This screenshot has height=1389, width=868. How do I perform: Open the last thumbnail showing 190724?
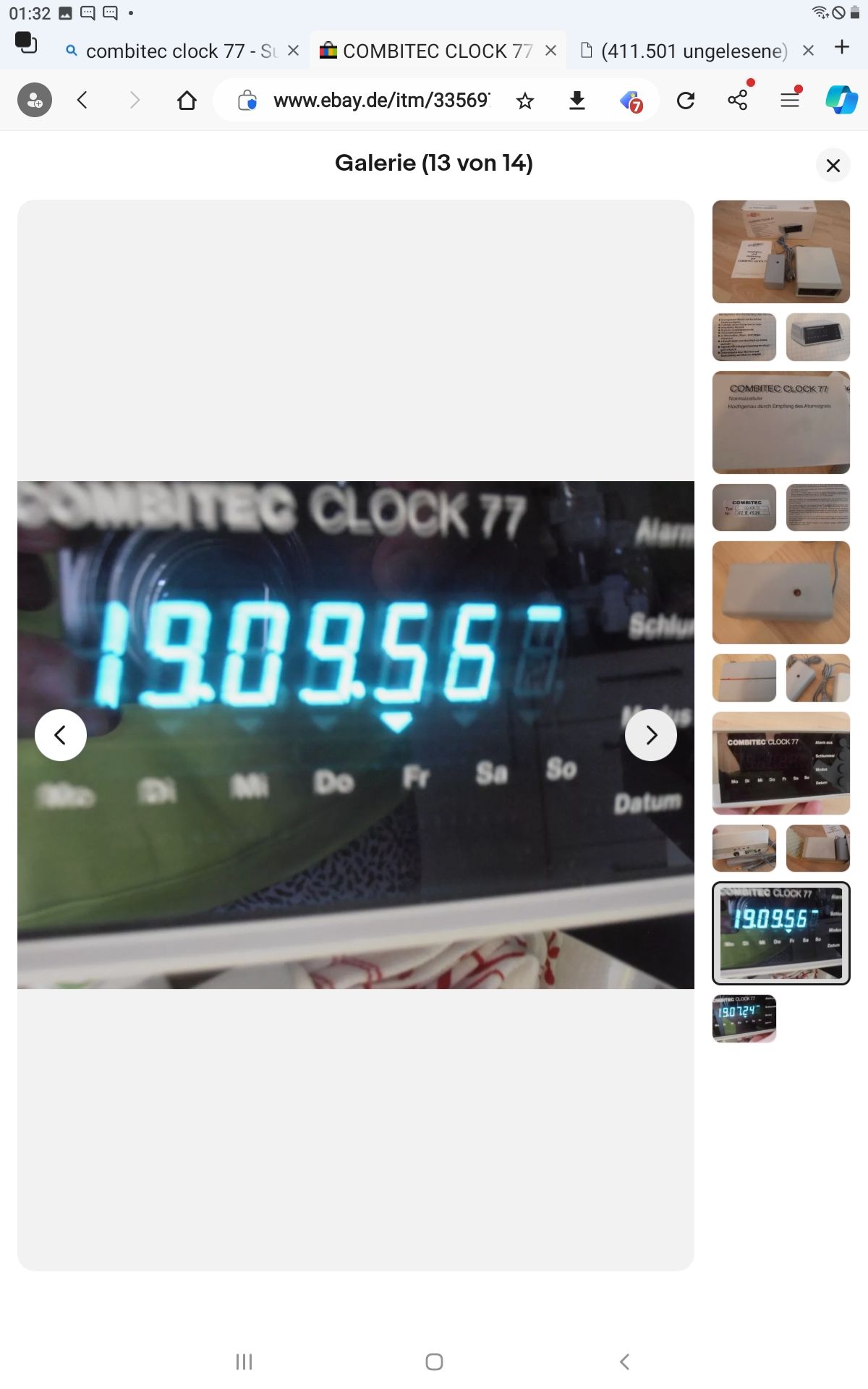pos(744,1019)
